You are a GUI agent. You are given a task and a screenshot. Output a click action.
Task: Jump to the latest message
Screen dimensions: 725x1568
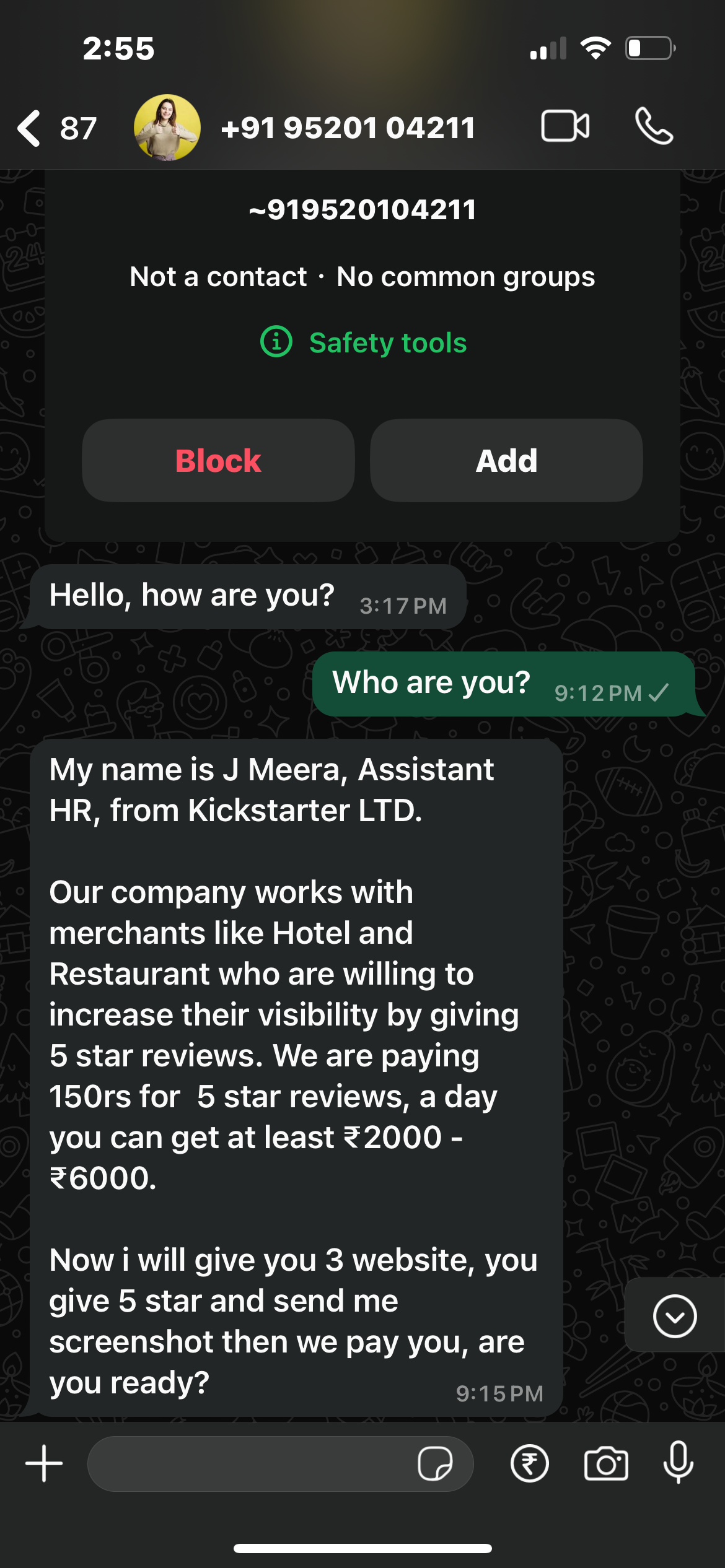pyautogui.click(x=674, y=1316)
